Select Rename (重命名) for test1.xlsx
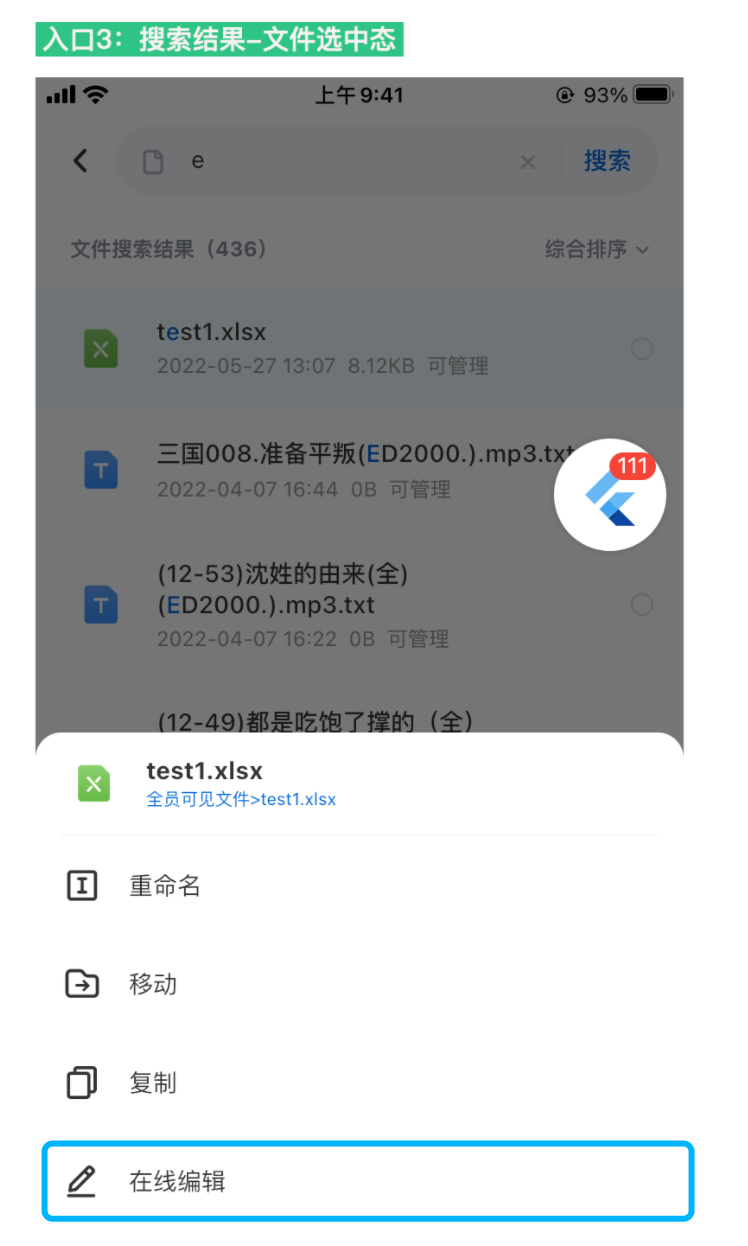Viewport: 748px width, 1246px height. point(165,886)
